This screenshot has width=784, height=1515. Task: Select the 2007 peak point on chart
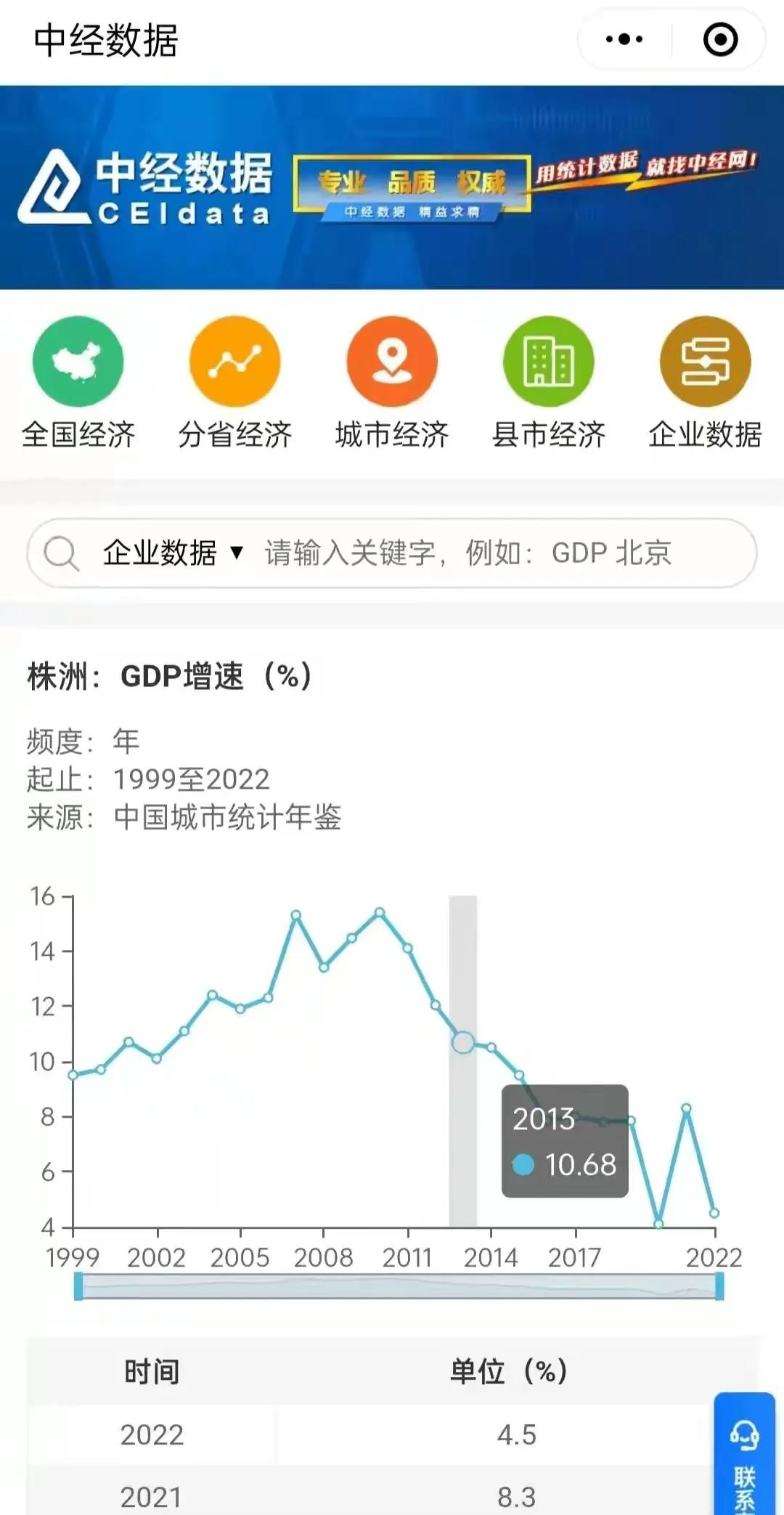click(295, 915)
